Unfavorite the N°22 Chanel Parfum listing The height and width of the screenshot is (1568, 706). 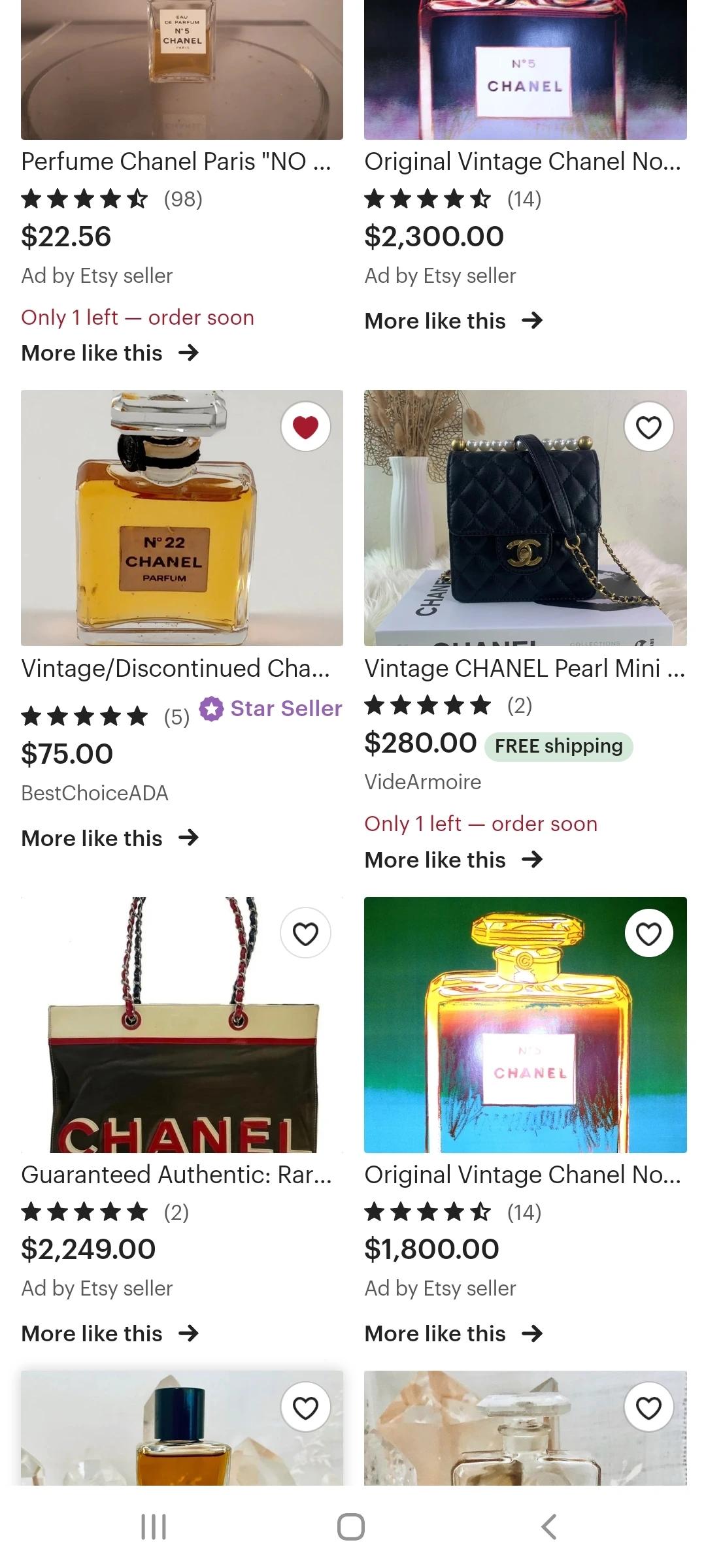tap(305, 427)
